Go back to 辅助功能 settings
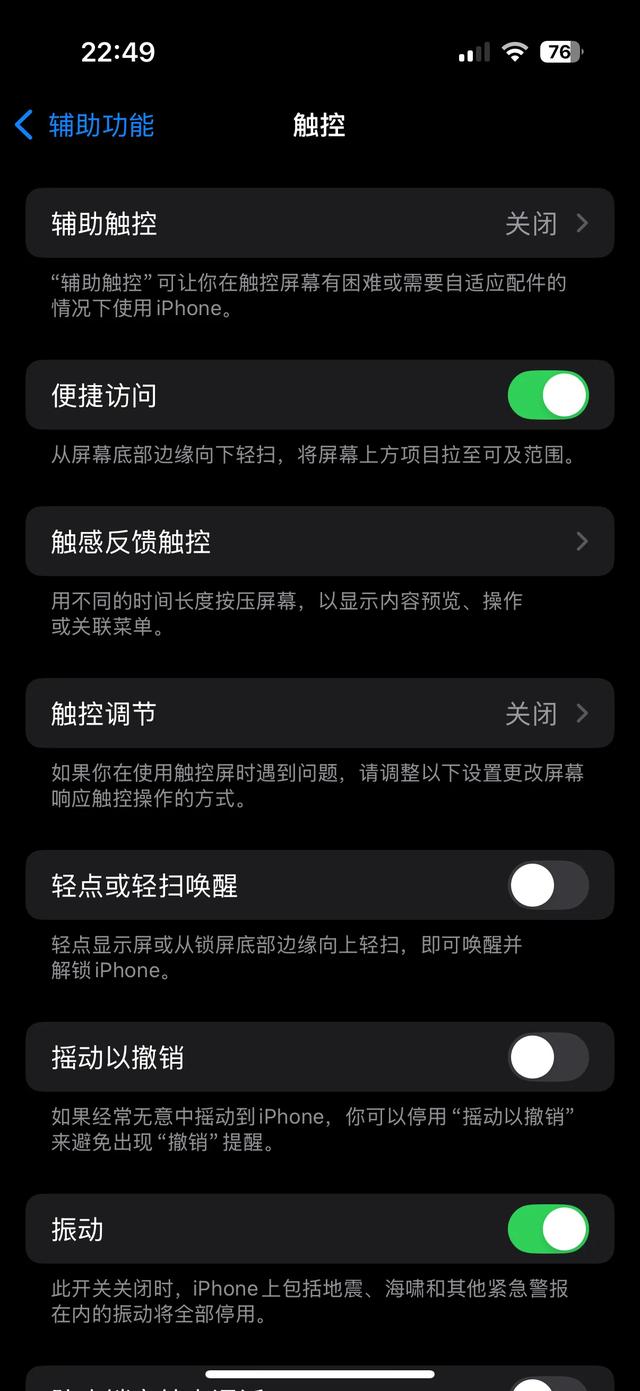The height and width of the screenshot is (1391, 640). tap(84, 125)
